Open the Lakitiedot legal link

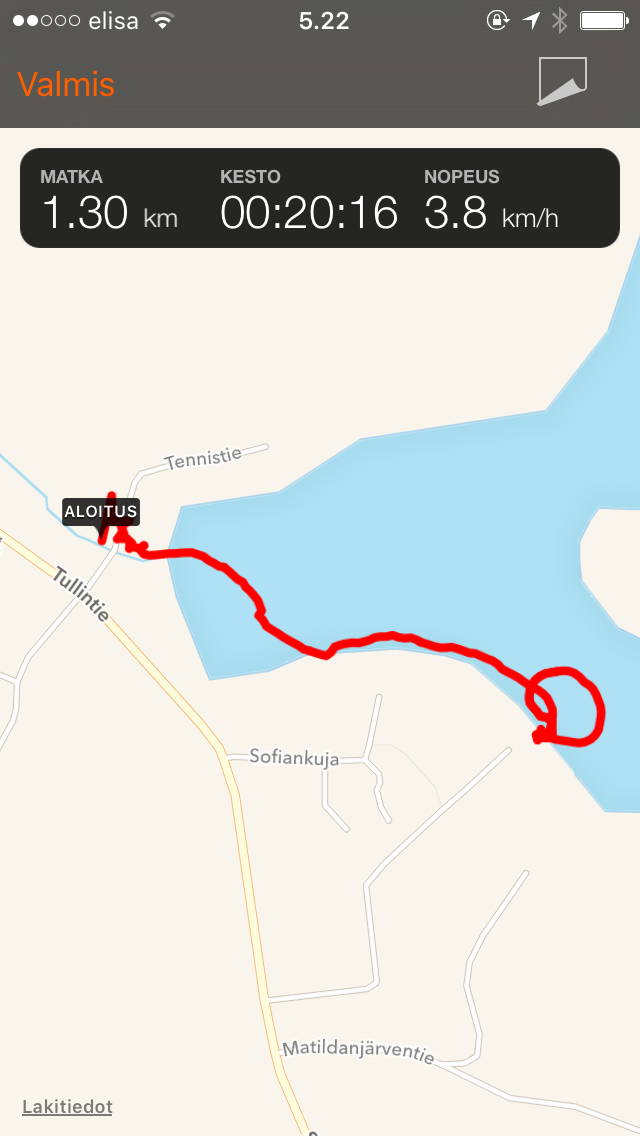[x=67, y=1107]
